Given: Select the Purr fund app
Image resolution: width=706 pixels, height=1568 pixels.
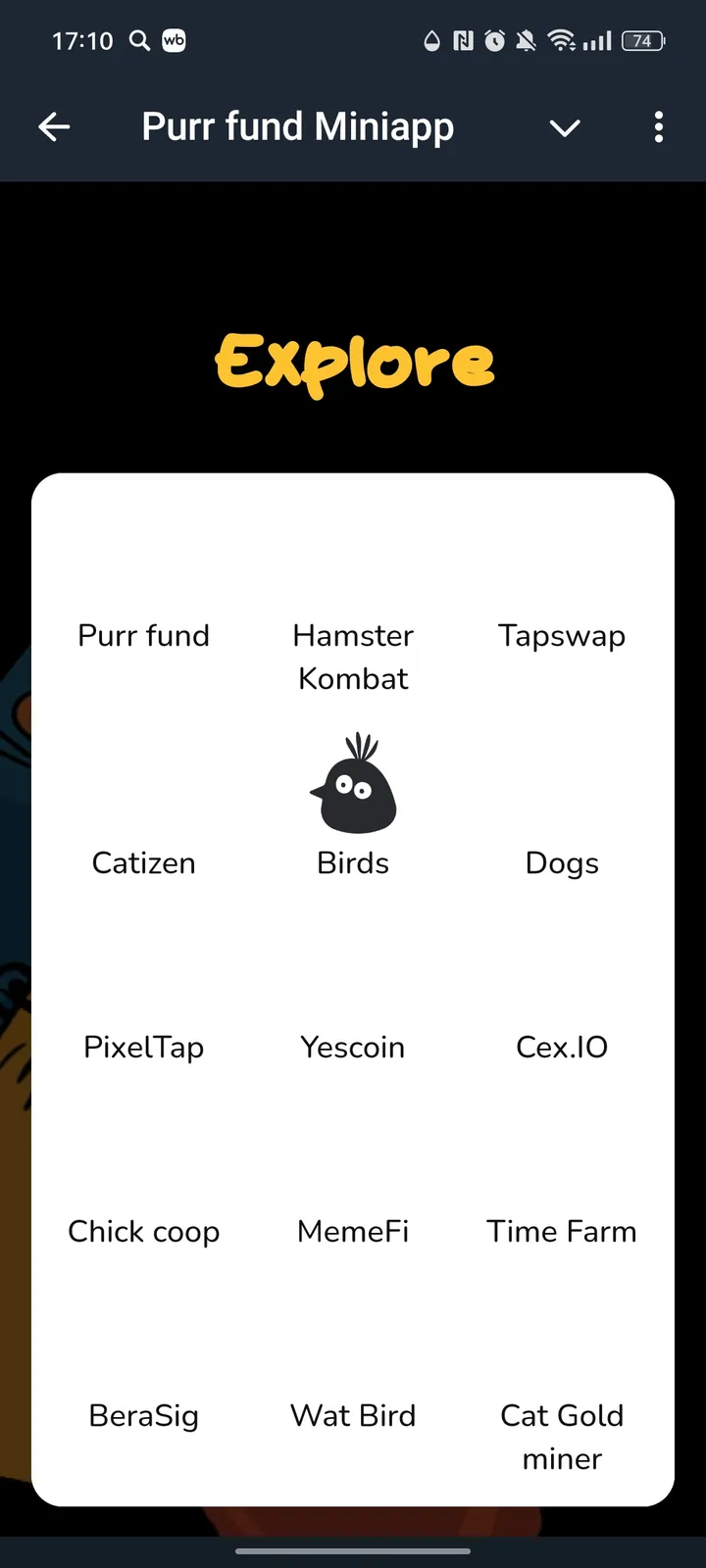Looking at the screenshot, I should tap(143, 635).
